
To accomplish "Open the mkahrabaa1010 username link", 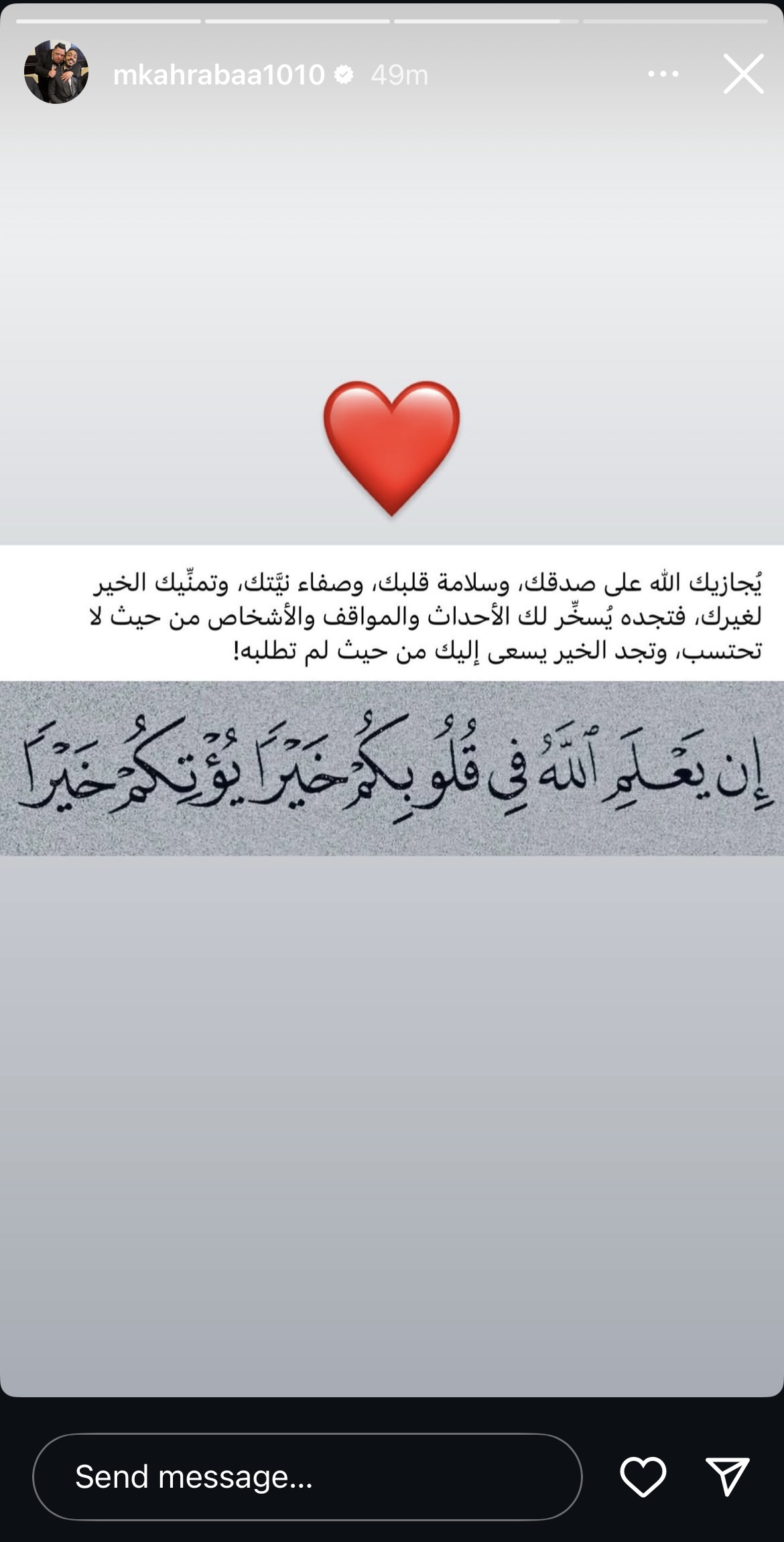I will (x=218, y=74).
